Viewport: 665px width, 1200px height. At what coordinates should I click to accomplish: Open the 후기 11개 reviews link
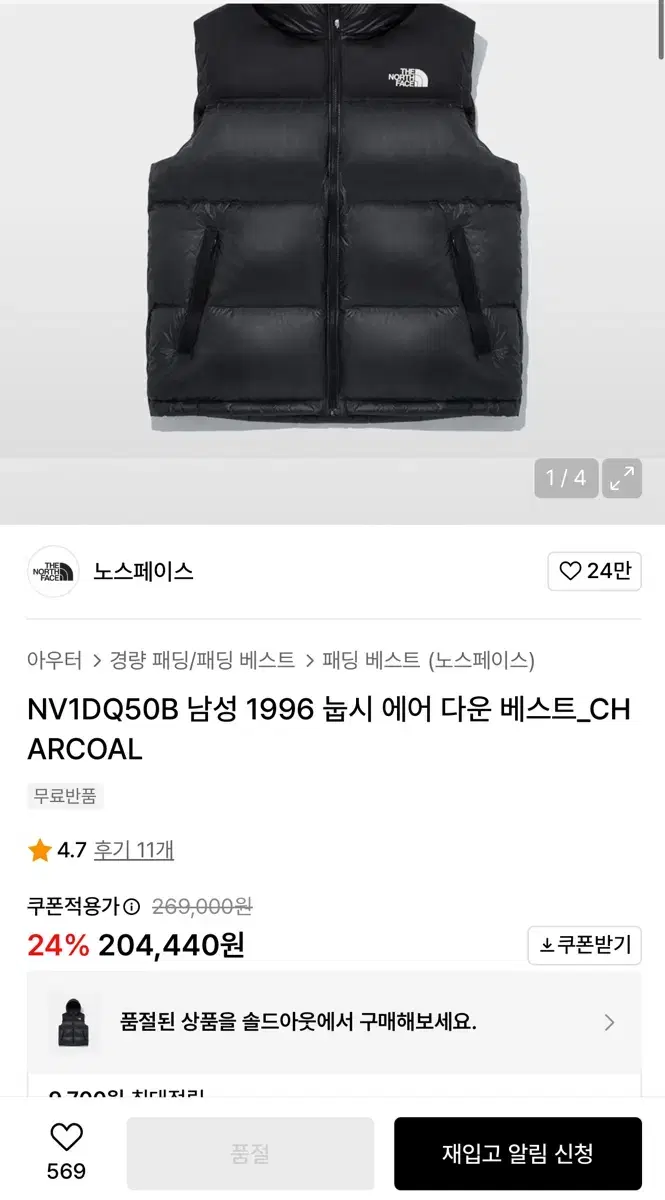coord(134,851)
